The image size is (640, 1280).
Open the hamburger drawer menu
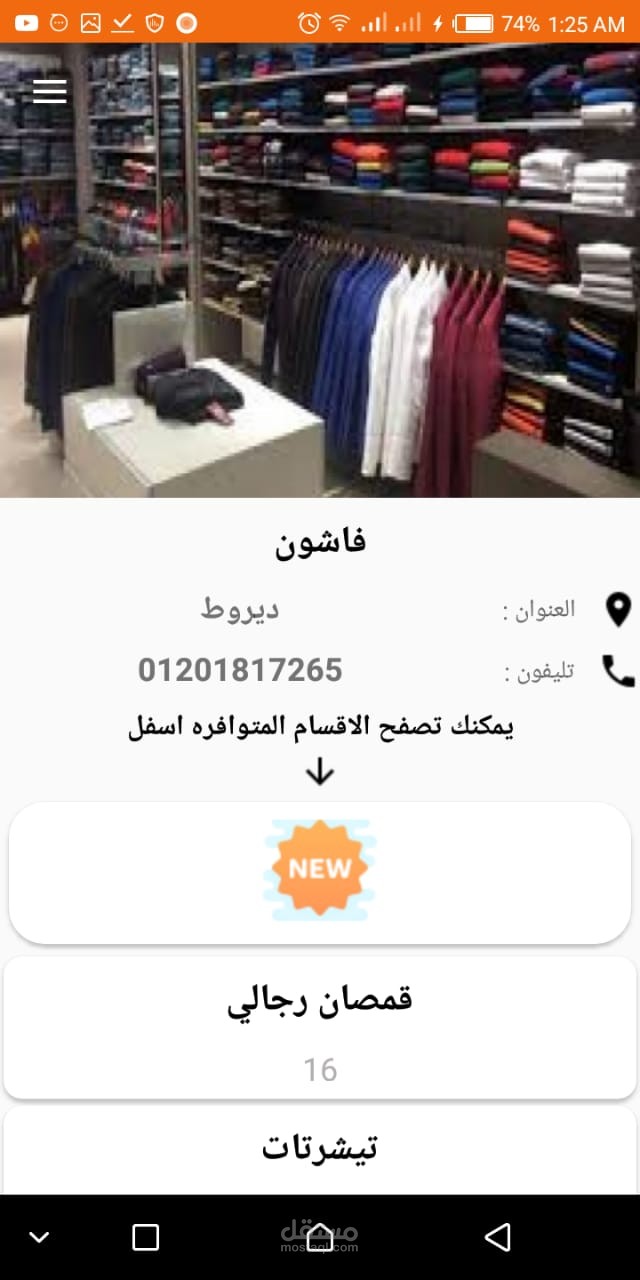click(x=49, y=91)
